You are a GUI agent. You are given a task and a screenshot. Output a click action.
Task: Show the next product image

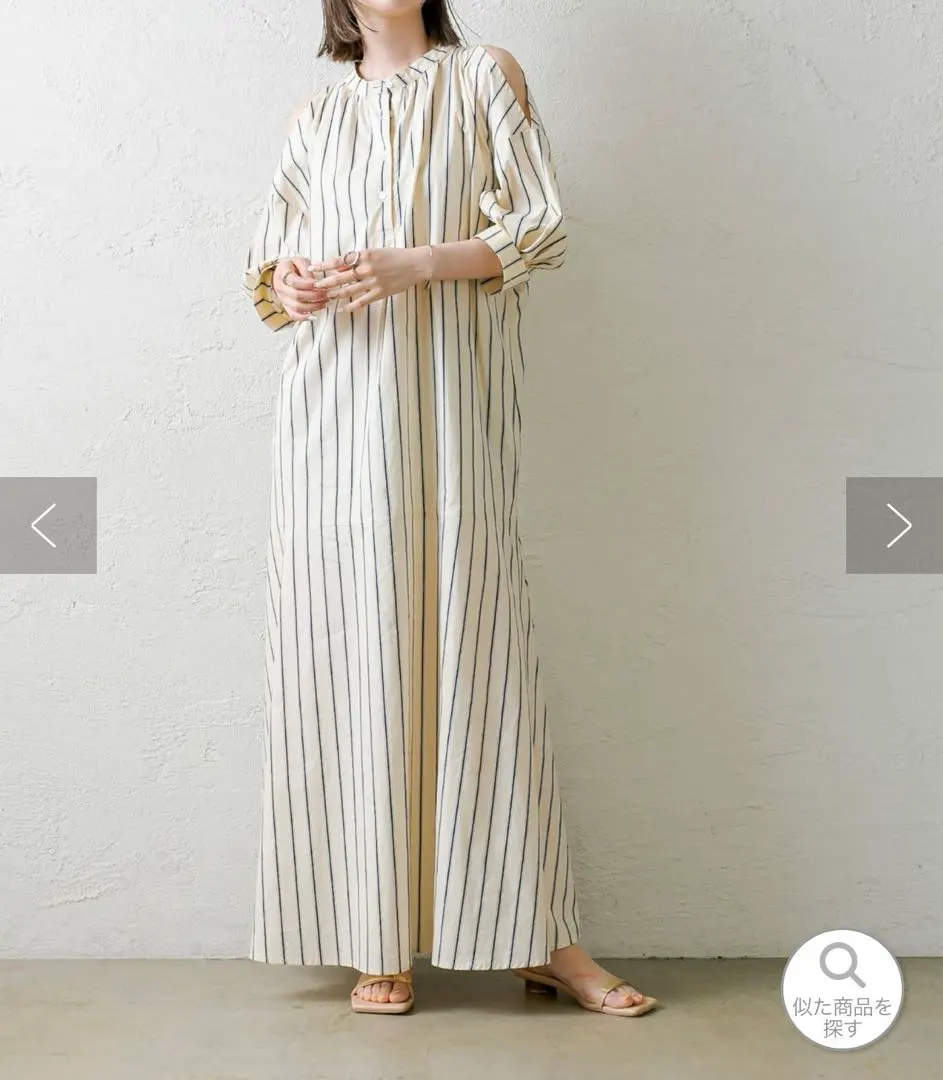895,525
